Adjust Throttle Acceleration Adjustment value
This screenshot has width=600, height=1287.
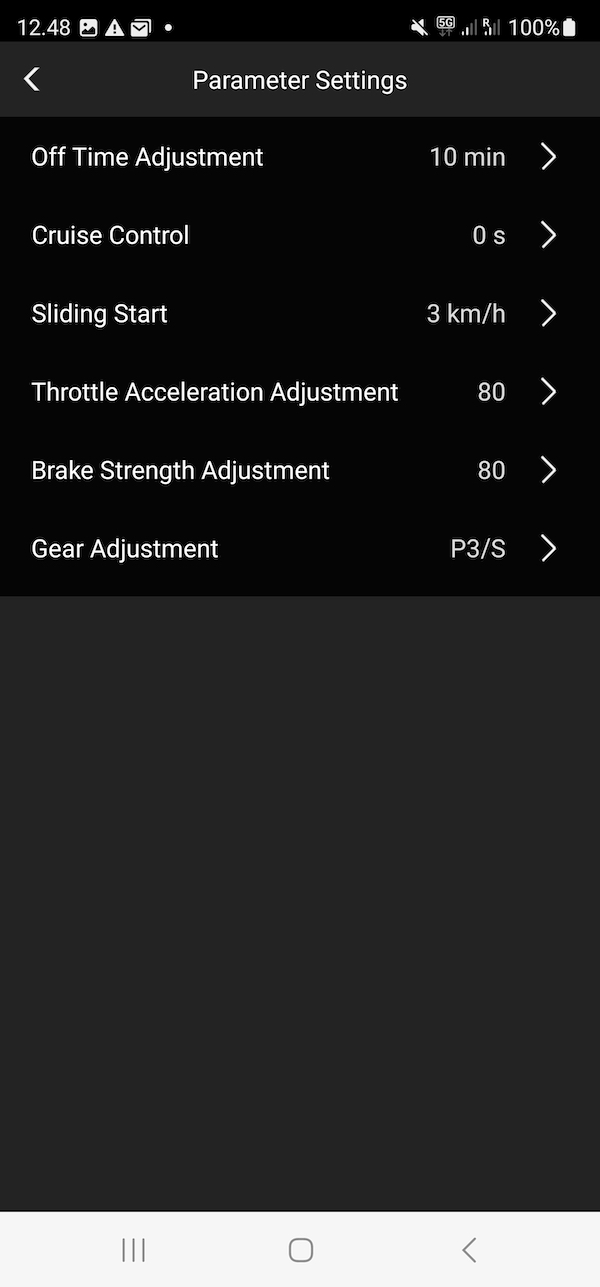(x=300, y=392)
